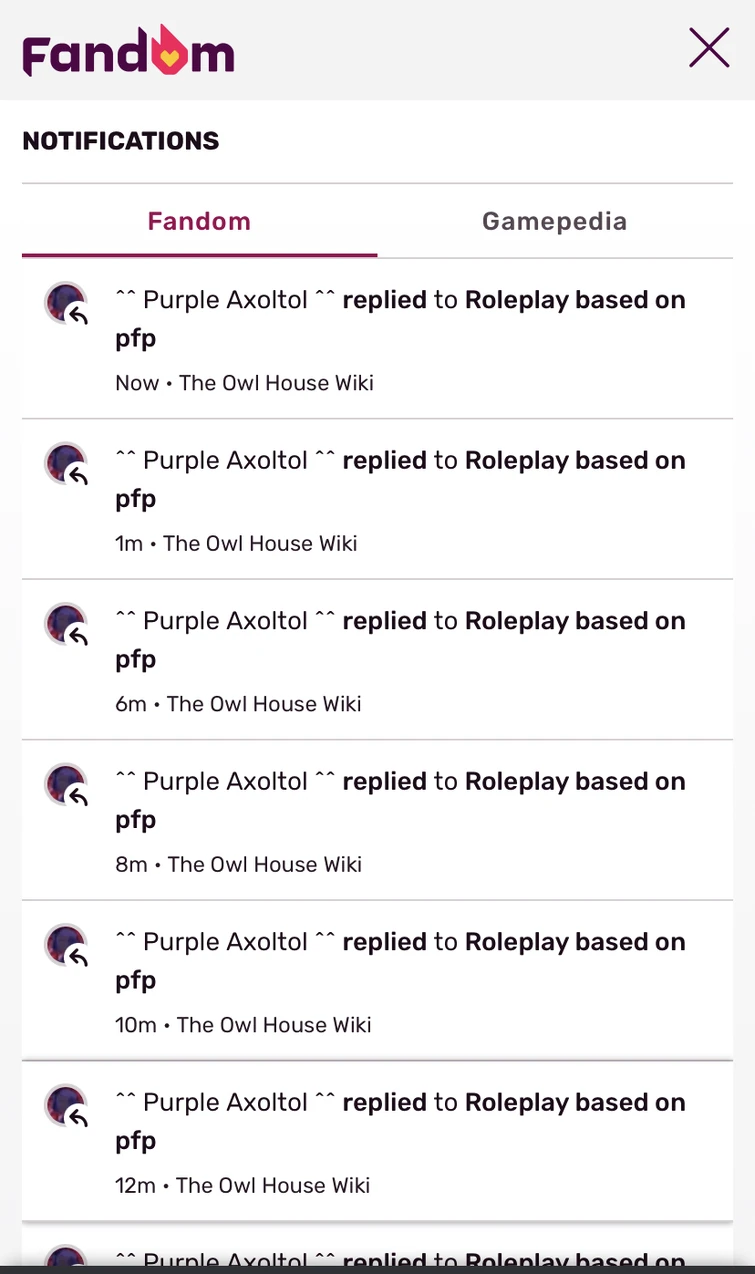Screen dimensions: 755x1274
Task: Tap the reply notification from 10m ago
Action: tap(400, 981)
